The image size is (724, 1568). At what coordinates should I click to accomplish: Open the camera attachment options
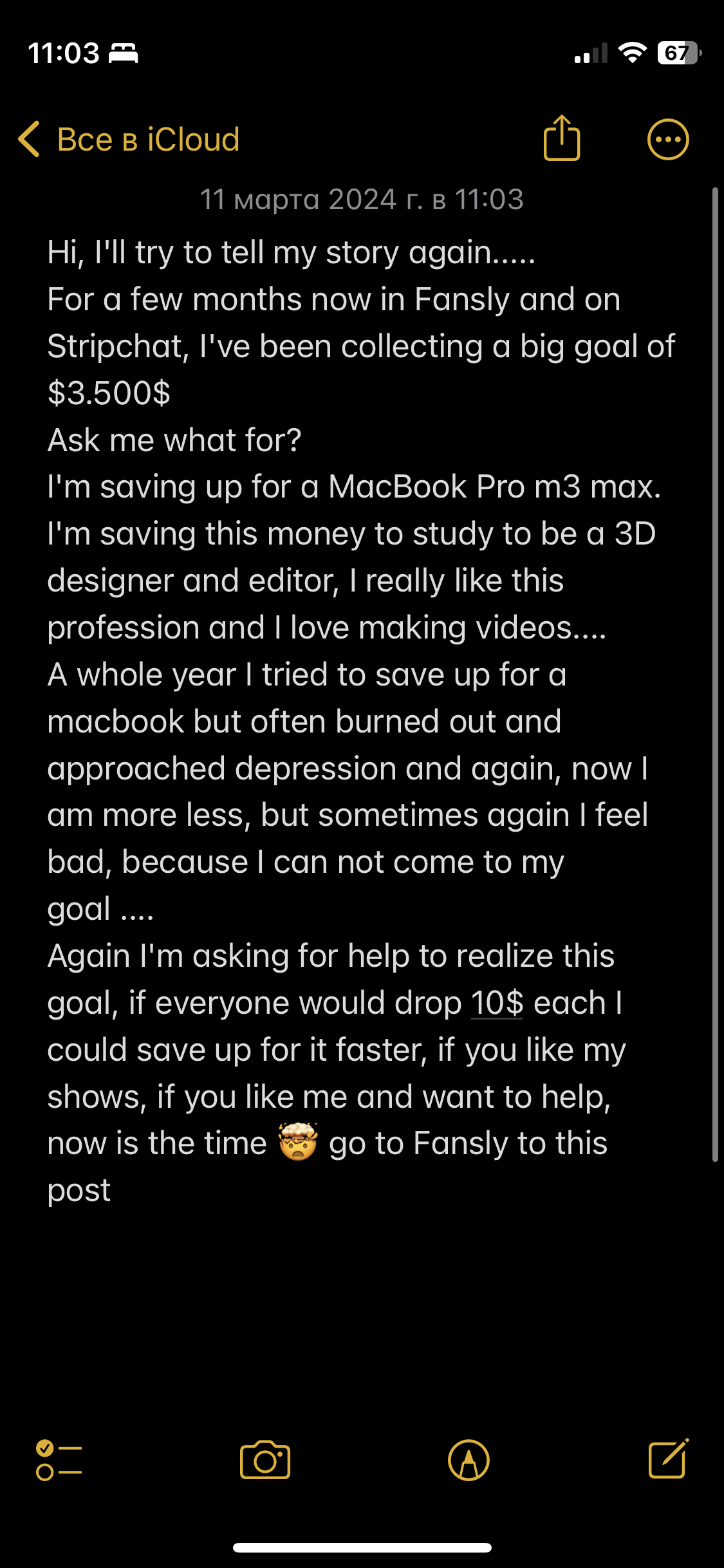point(265,1460)
